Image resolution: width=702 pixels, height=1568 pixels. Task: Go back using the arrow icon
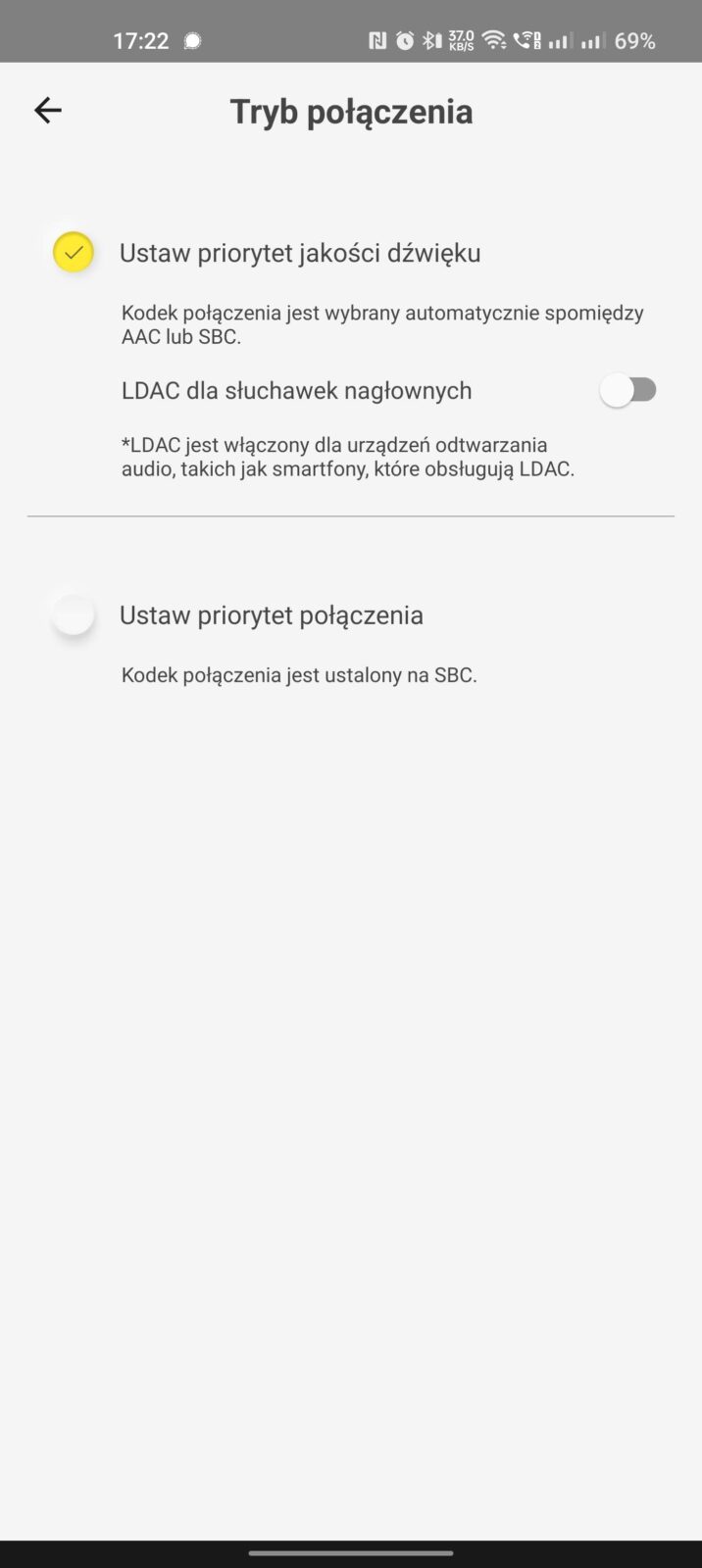47,111
